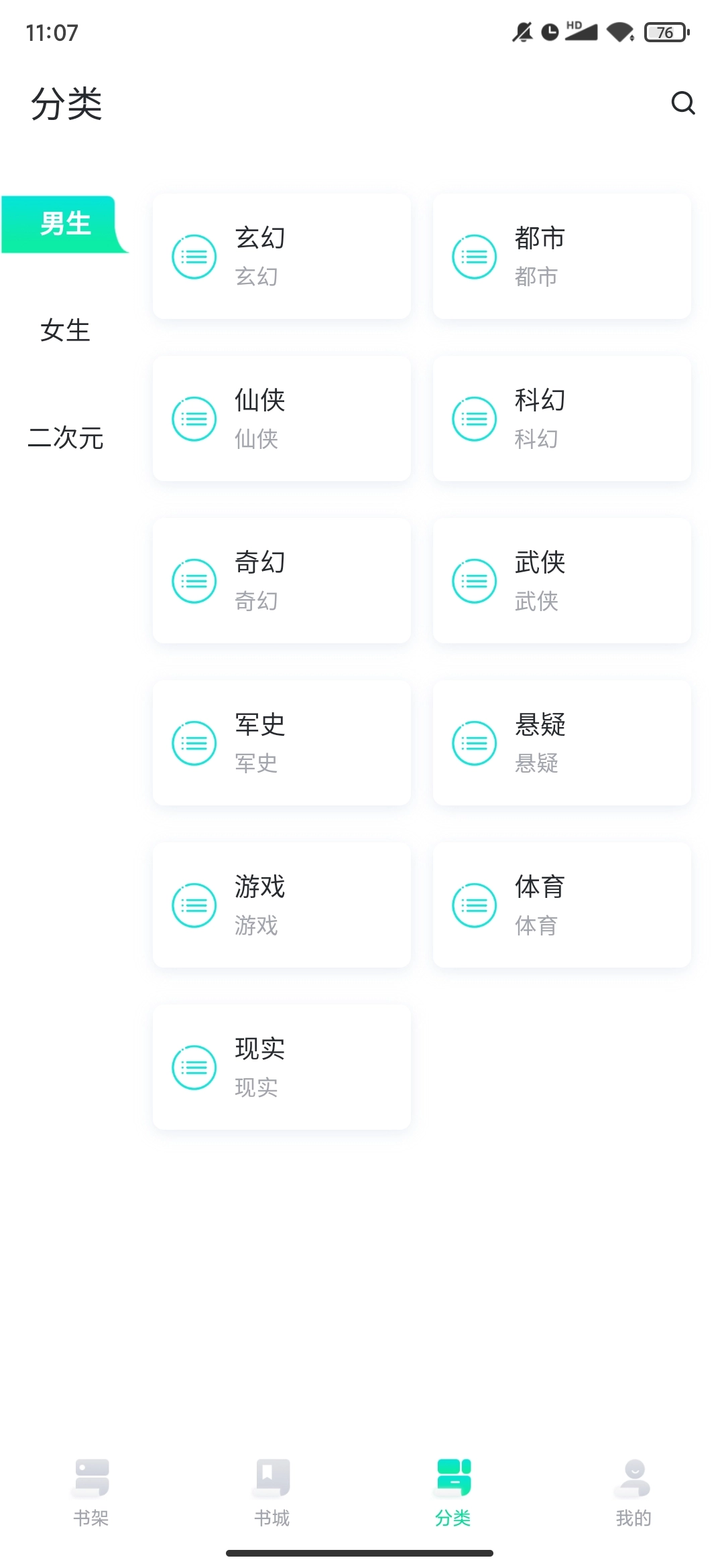The height and width of the screenshot is (1568, 724).
Task: Click the 科幻 category list icon
Action: (x=473, y=418)
